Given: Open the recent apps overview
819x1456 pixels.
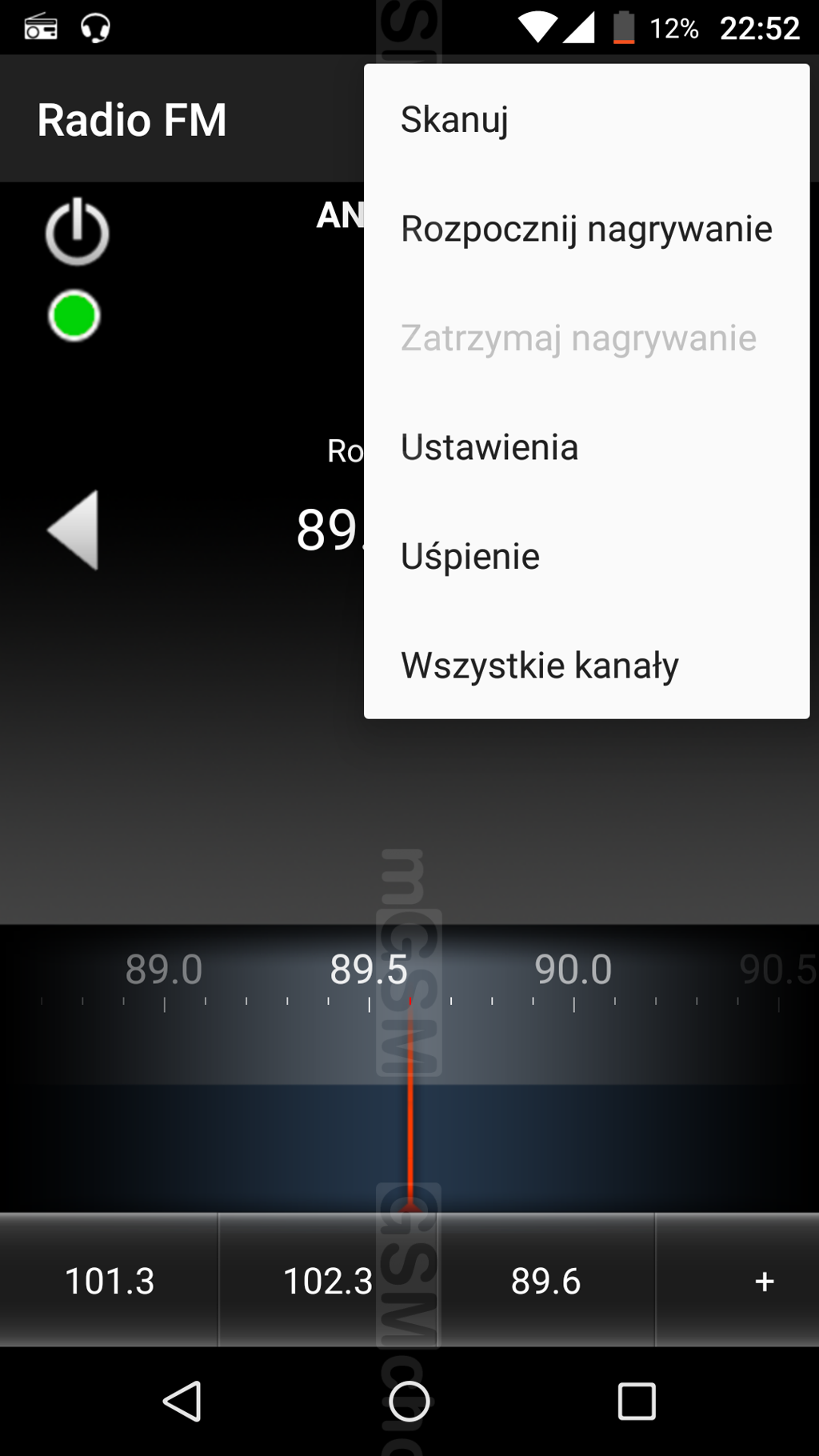Looking at the screenshot, I should coord(637,1401).
